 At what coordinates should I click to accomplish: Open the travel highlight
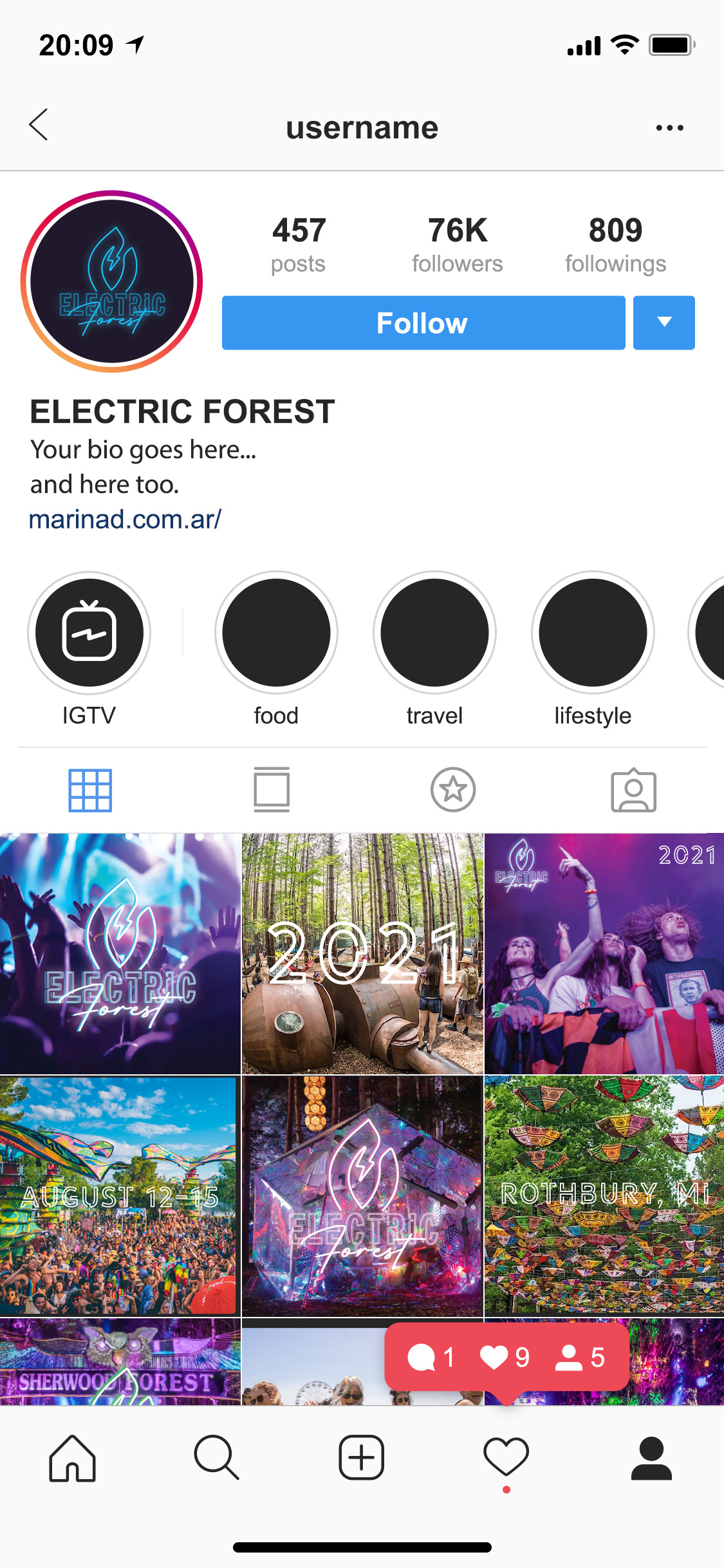434,633
